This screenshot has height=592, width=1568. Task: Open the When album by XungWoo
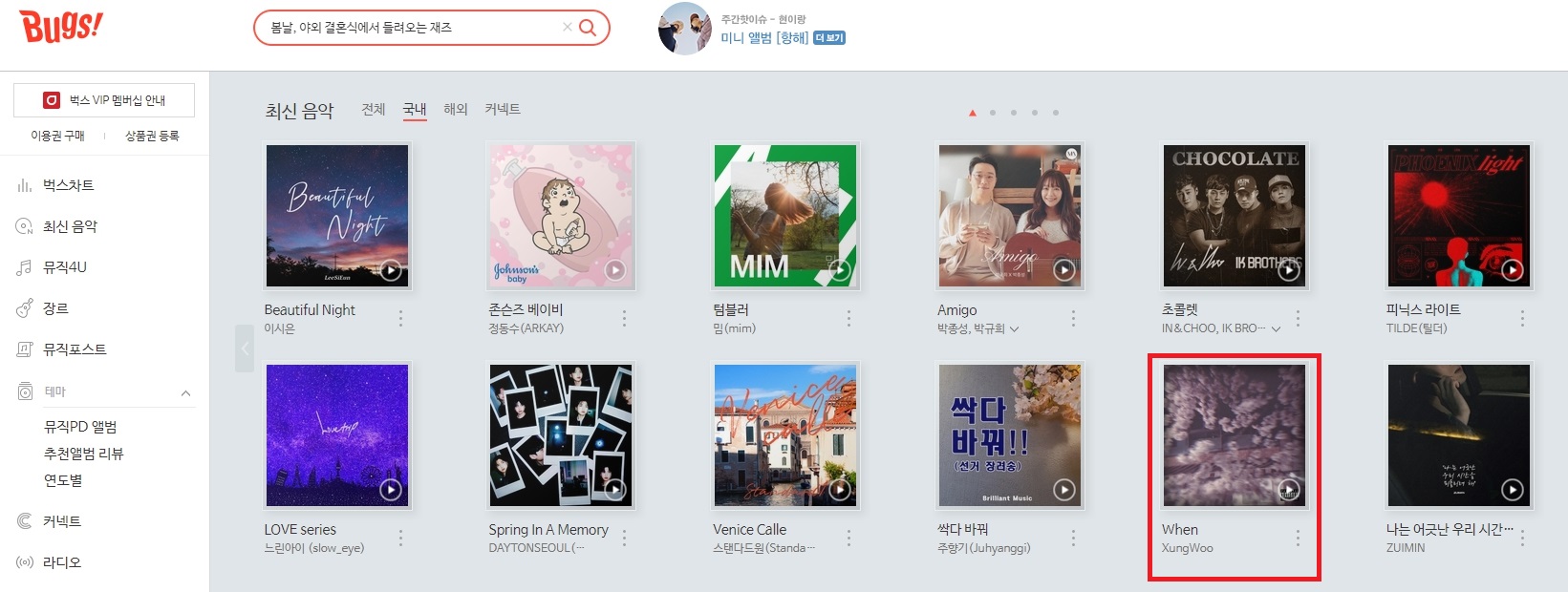coord(1234,435)
